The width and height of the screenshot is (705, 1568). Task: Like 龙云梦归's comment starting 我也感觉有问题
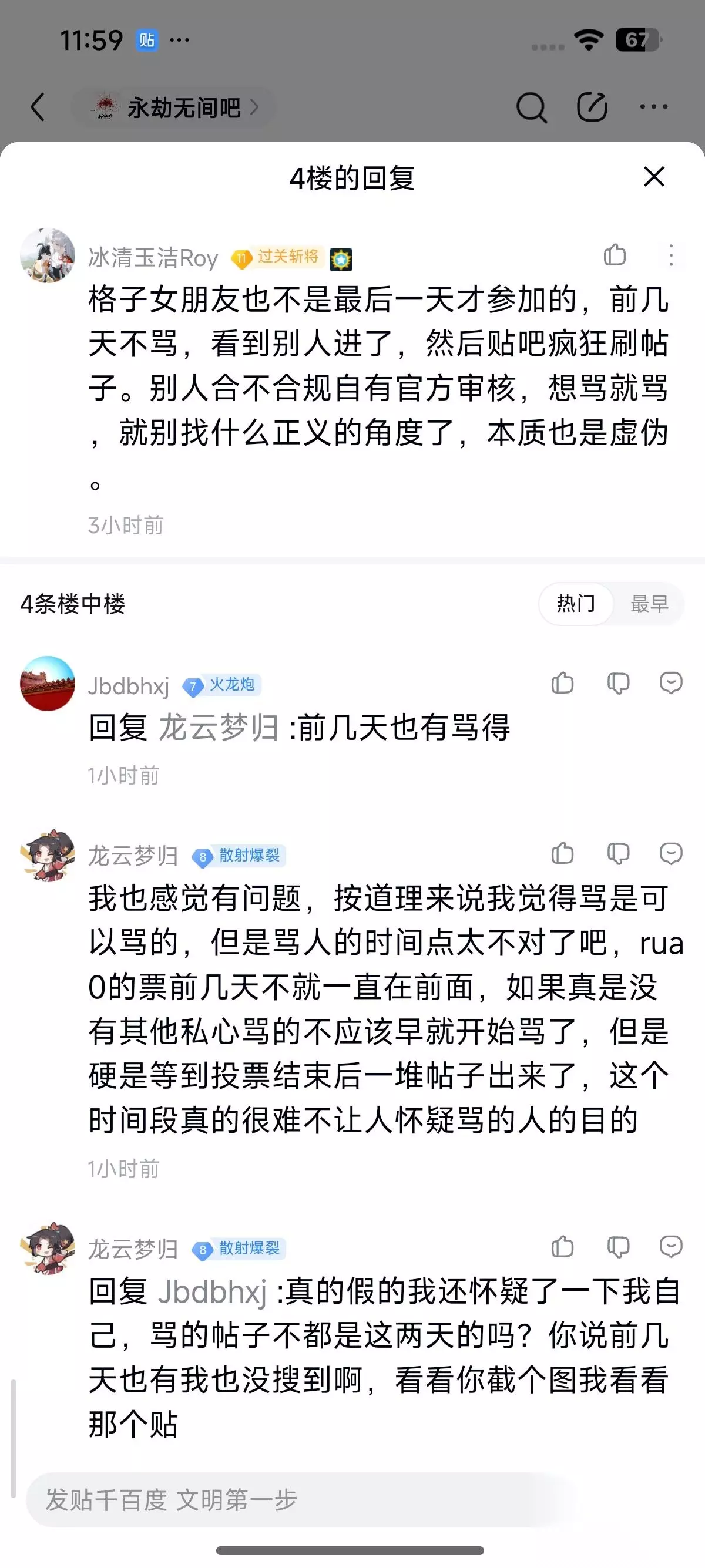562,853
